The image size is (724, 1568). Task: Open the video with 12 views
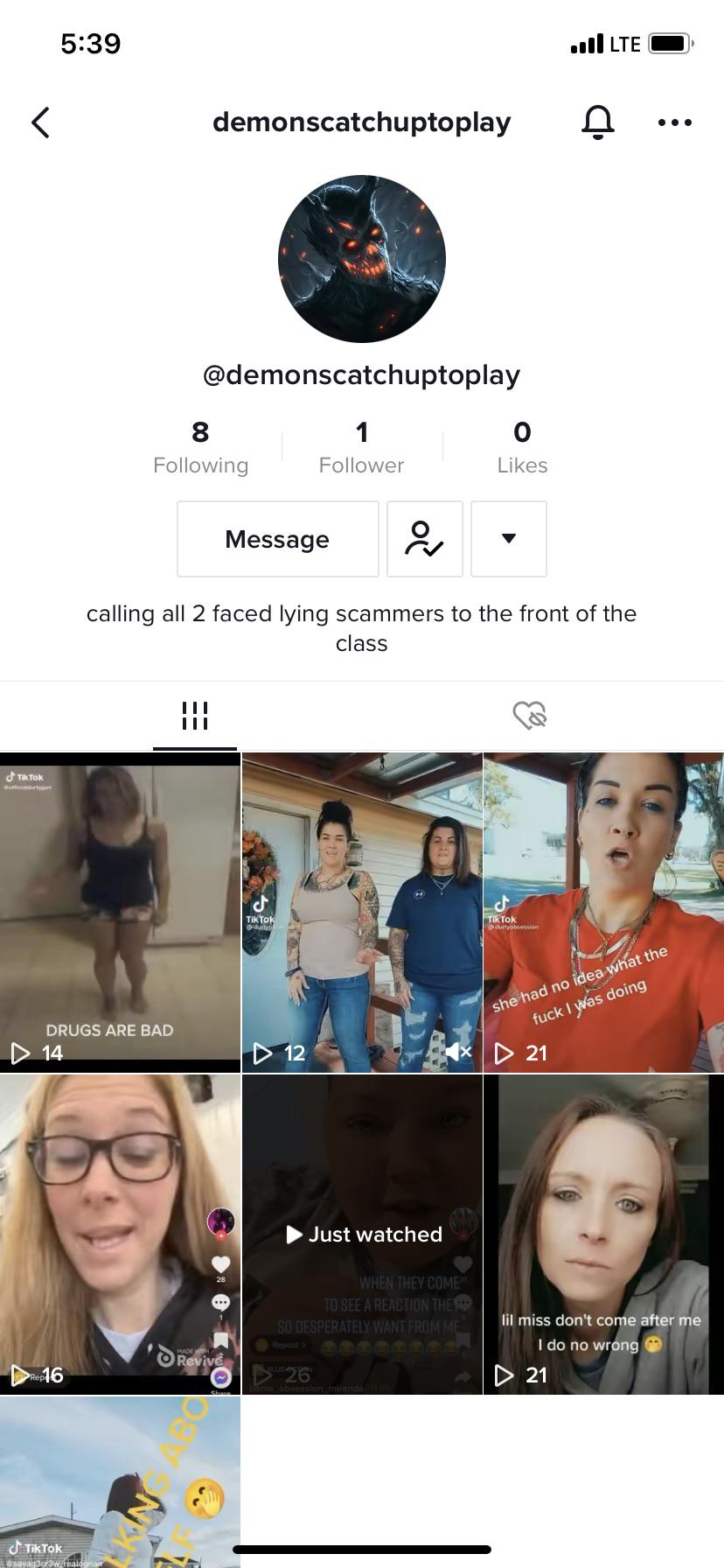(361, 912)
